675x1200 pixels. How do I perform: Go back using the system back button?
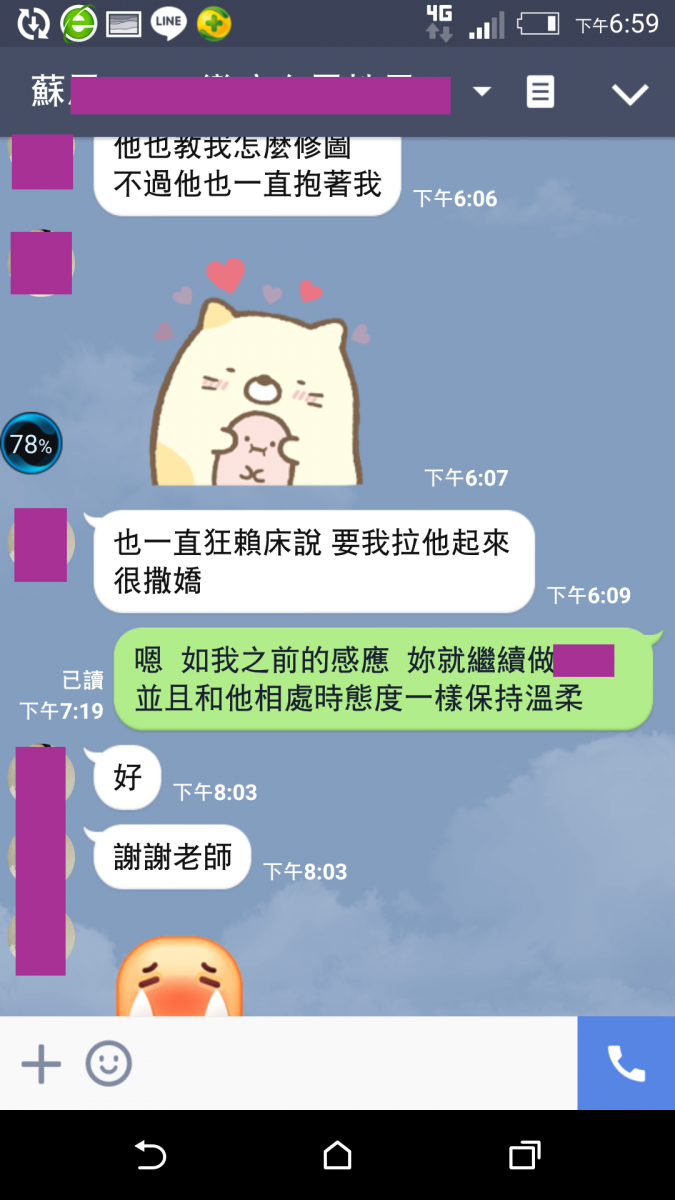point(150,1156)
